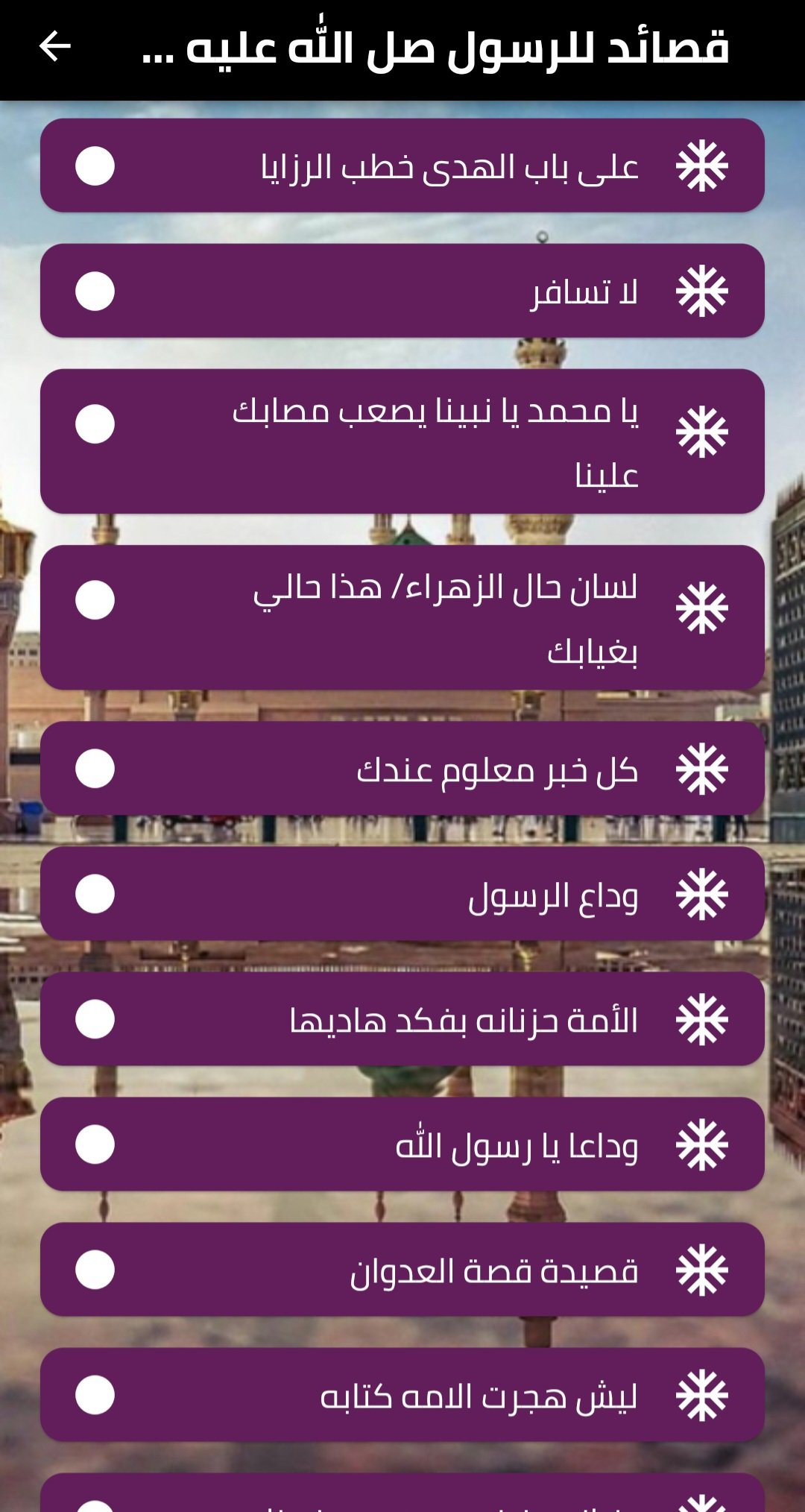
Task: Go back using the top arrow
Action: click(55, 46)
